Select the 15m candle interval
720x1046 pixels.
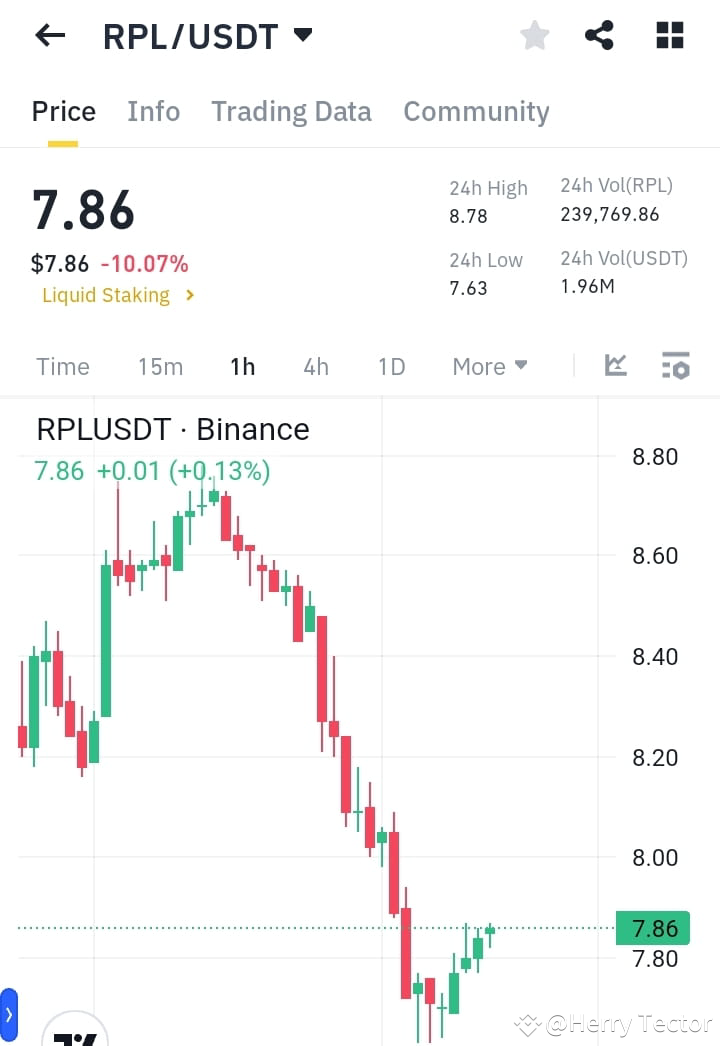(x=161, y=366)
